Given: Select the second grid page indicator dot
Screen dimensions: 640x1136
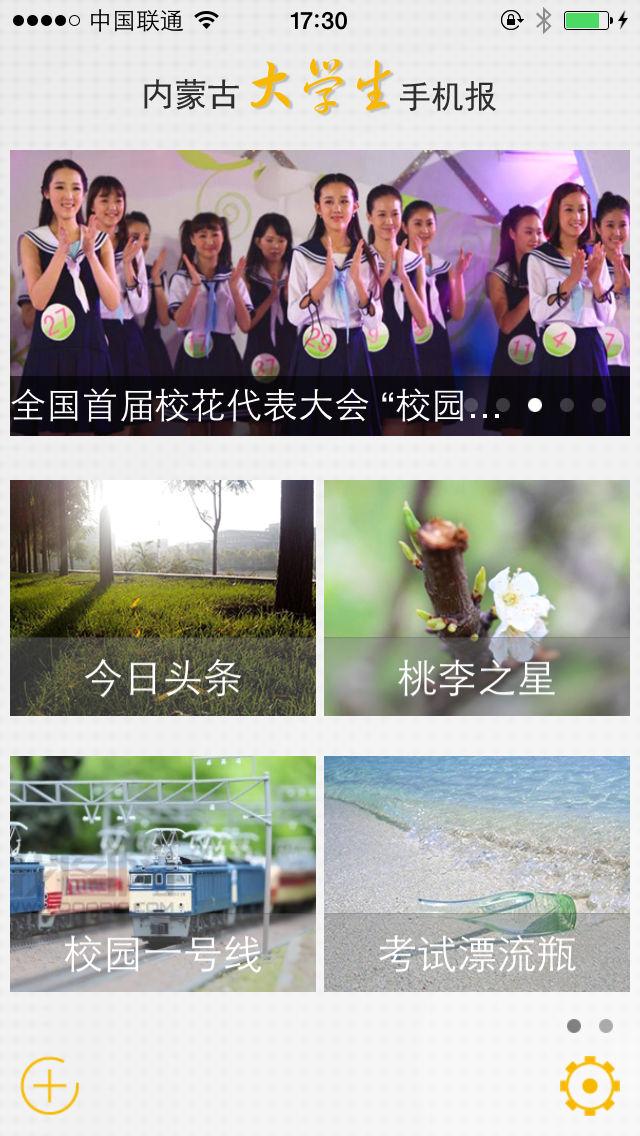Looking at the screenshot, I should pos(606,1026).
